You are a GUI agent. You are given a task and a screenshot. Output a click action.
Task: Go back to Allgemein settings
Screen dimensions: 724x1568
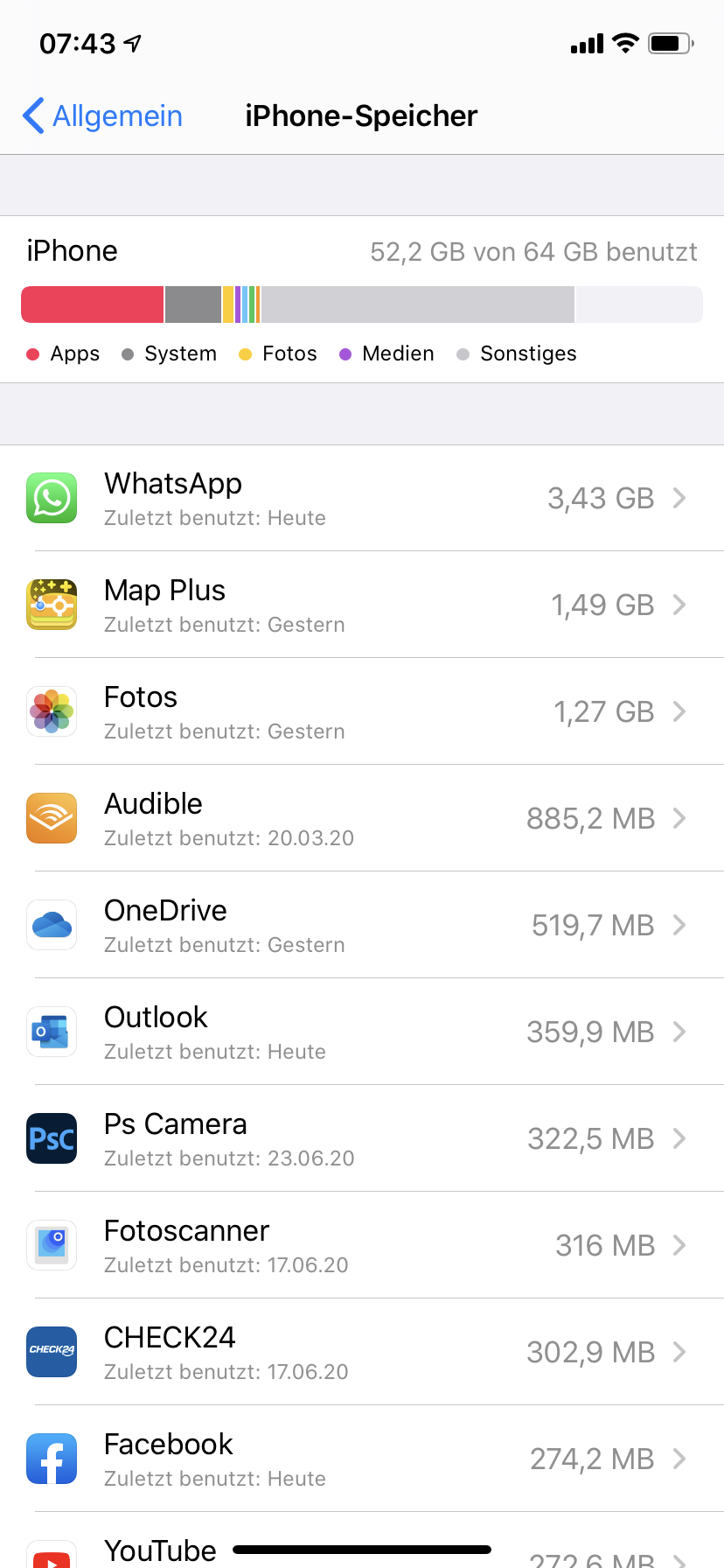coord(103,115)
